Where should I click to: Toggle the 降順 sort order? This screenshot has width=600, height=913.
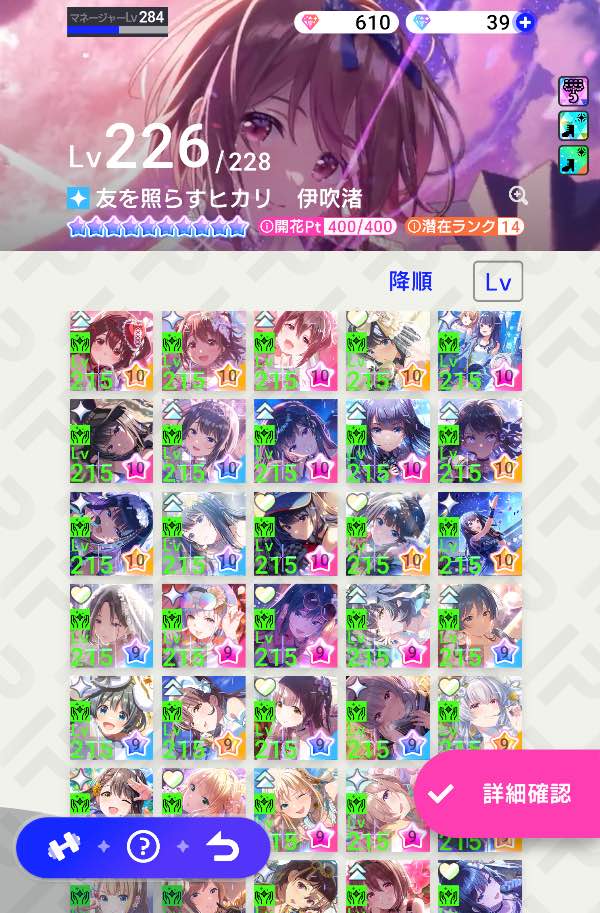pos(410,282)
